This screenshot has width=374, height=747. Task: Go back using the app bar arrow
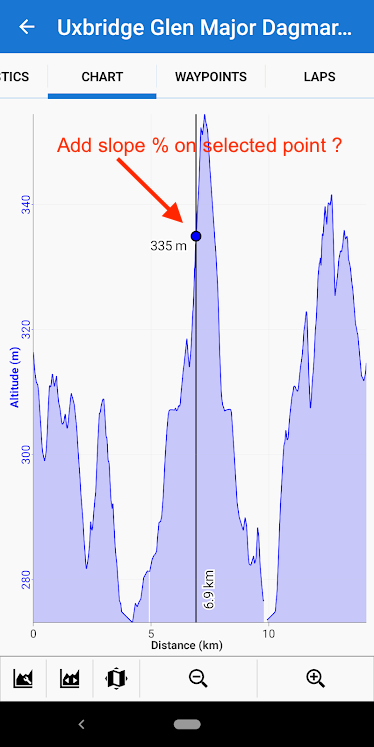click(x=26, y=27)
